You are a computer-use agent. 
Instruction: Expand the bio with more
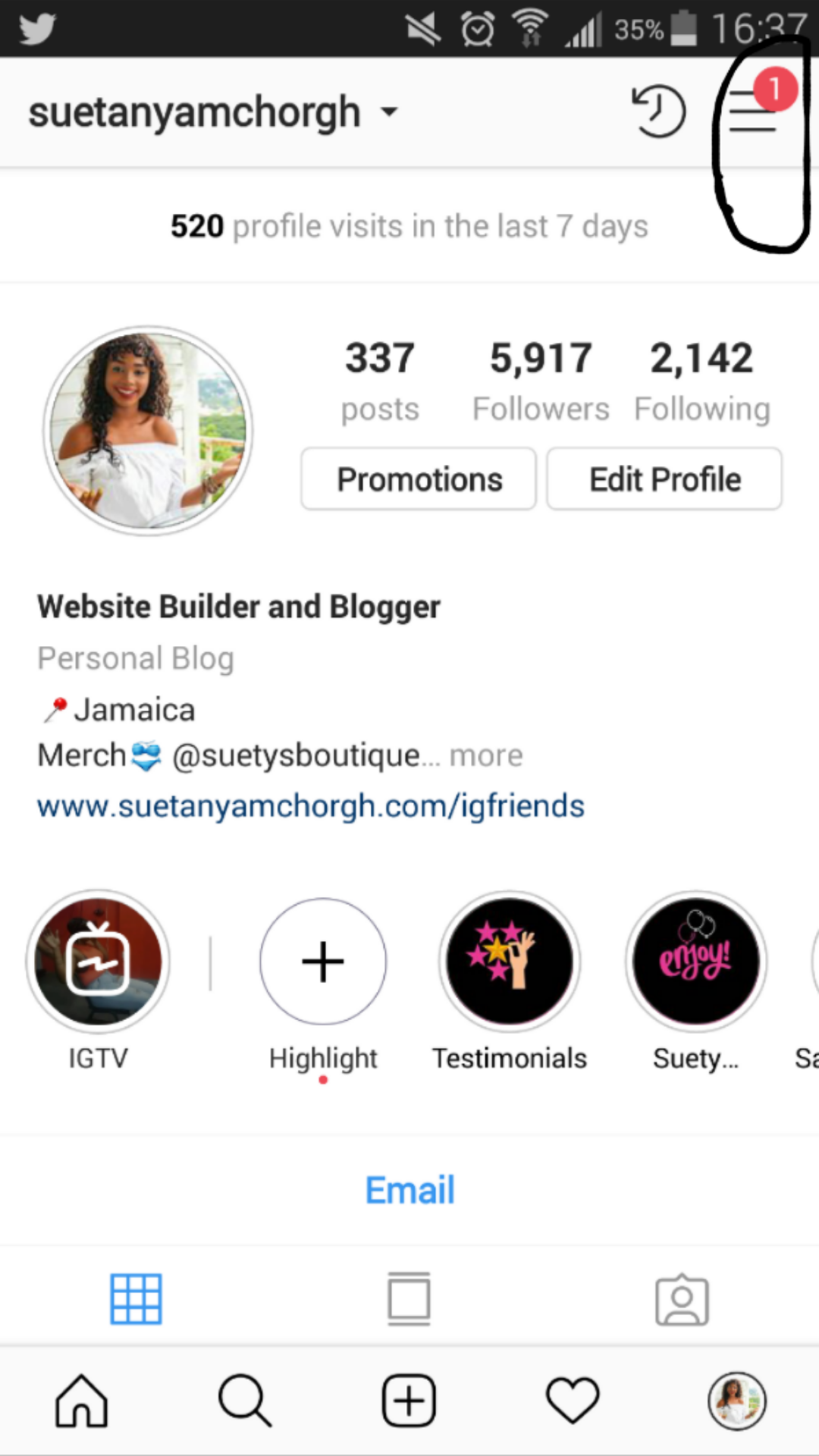point(486,755)
